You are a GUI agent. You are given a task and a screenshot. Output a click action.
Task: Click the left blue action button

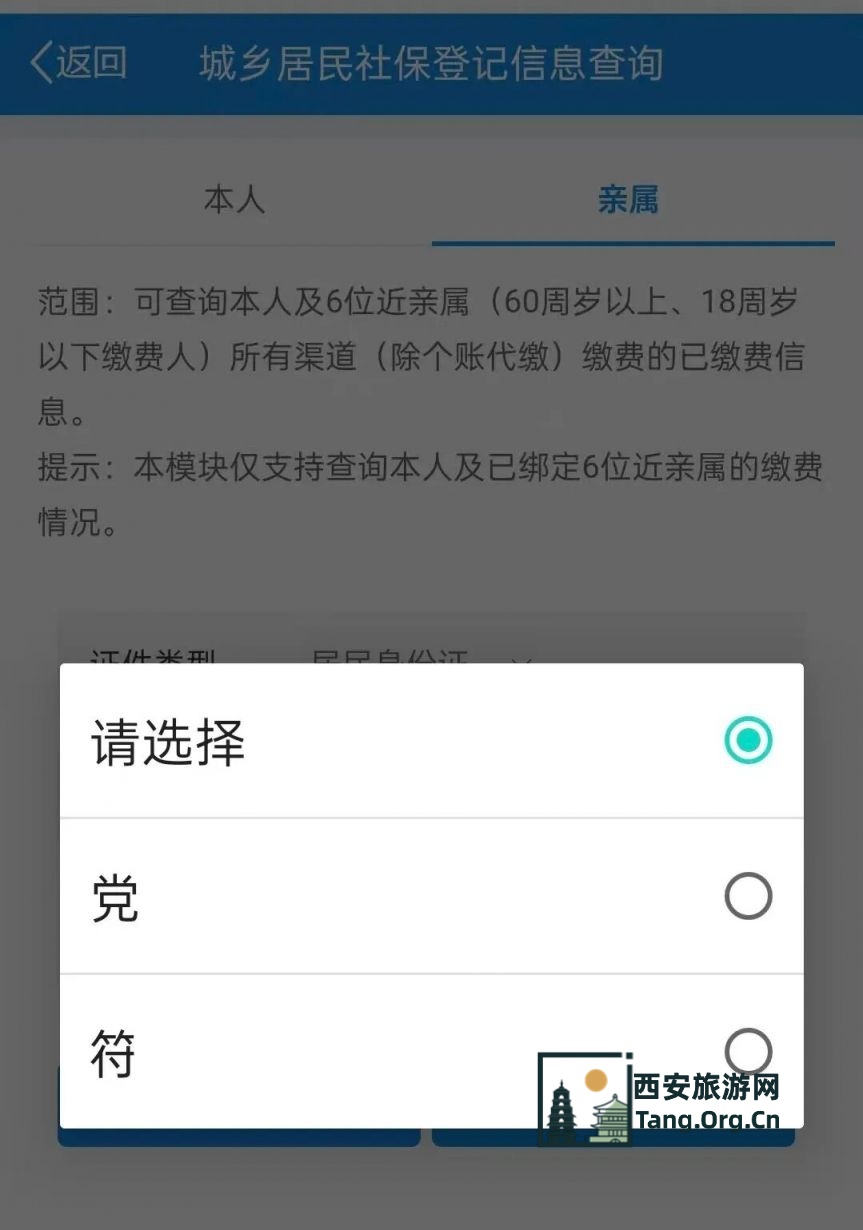[x=240, y=1135]
